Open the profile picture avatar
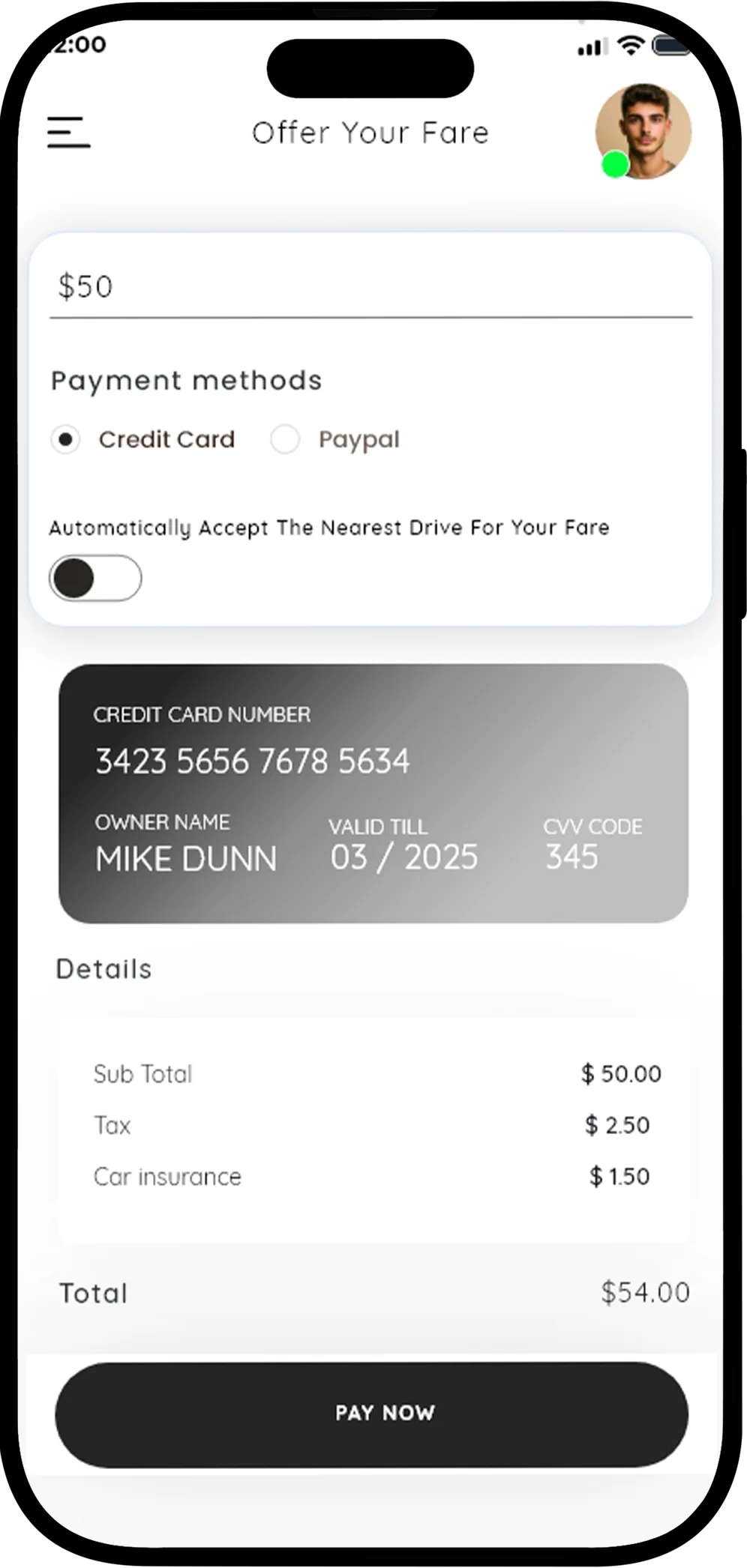The image size is (747, 1568). (x=643, y=131)
